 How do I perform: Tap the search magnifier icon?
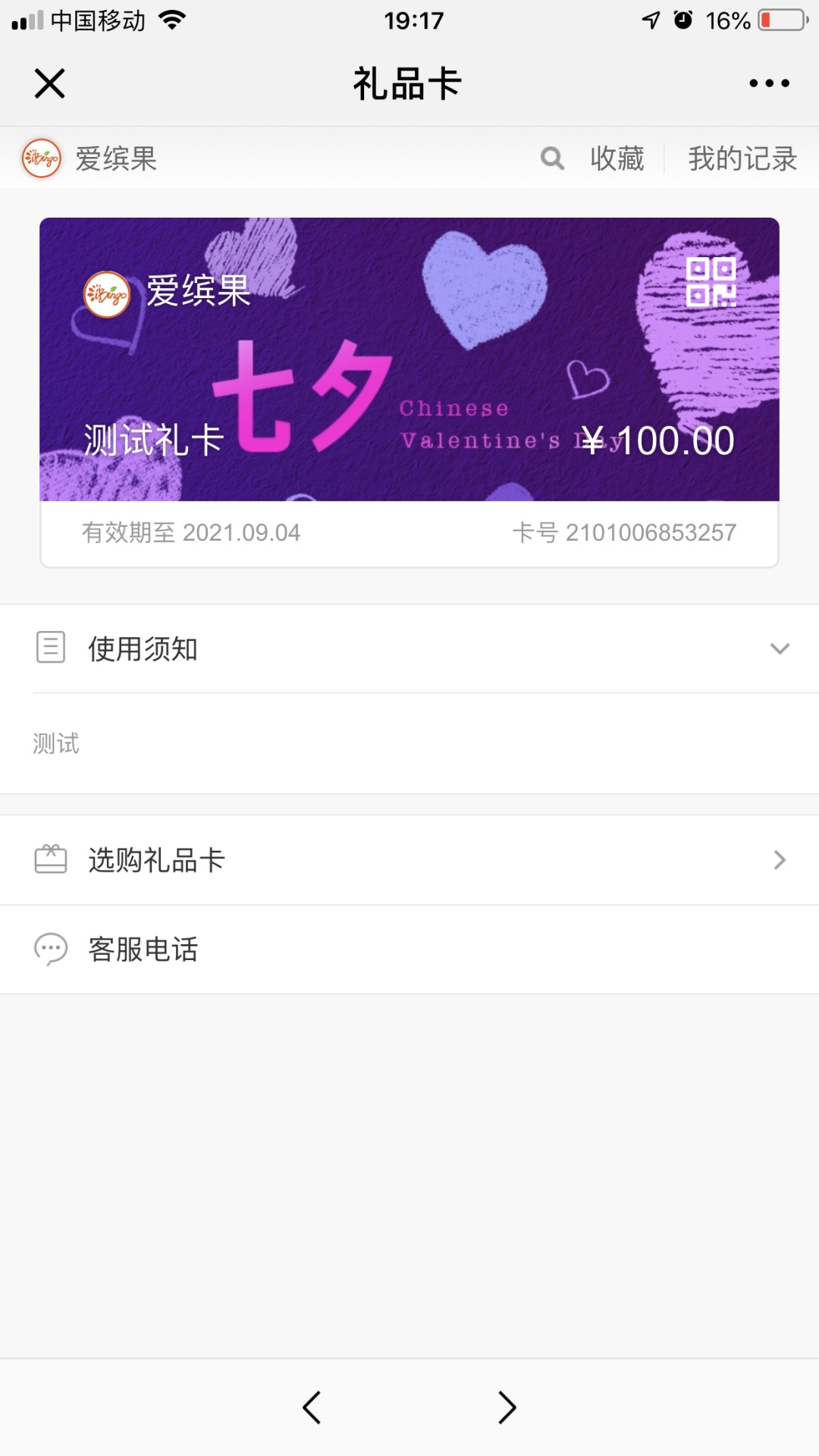(x=552, y=158)
